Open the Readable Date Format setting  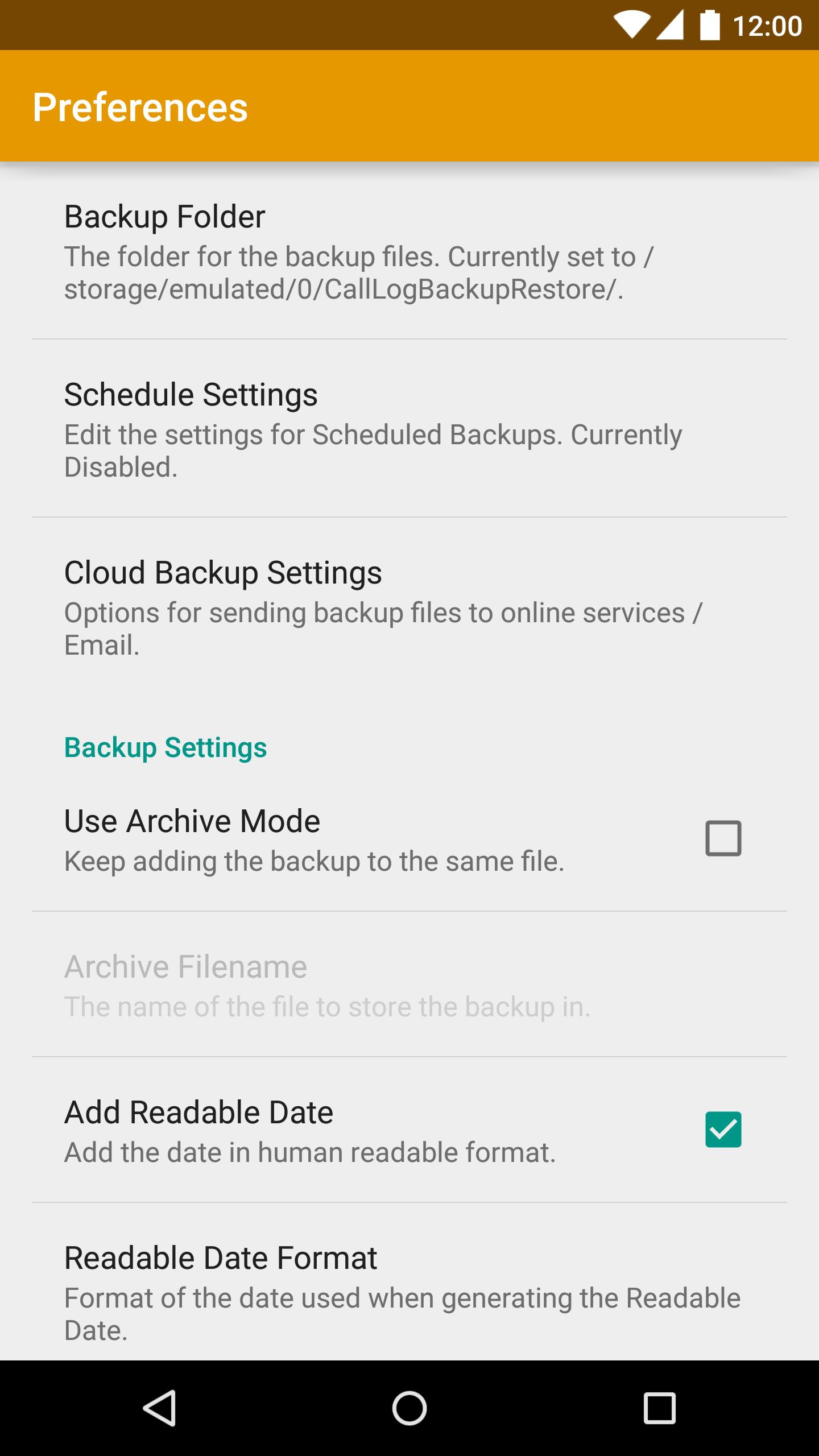coord(409,1291)
